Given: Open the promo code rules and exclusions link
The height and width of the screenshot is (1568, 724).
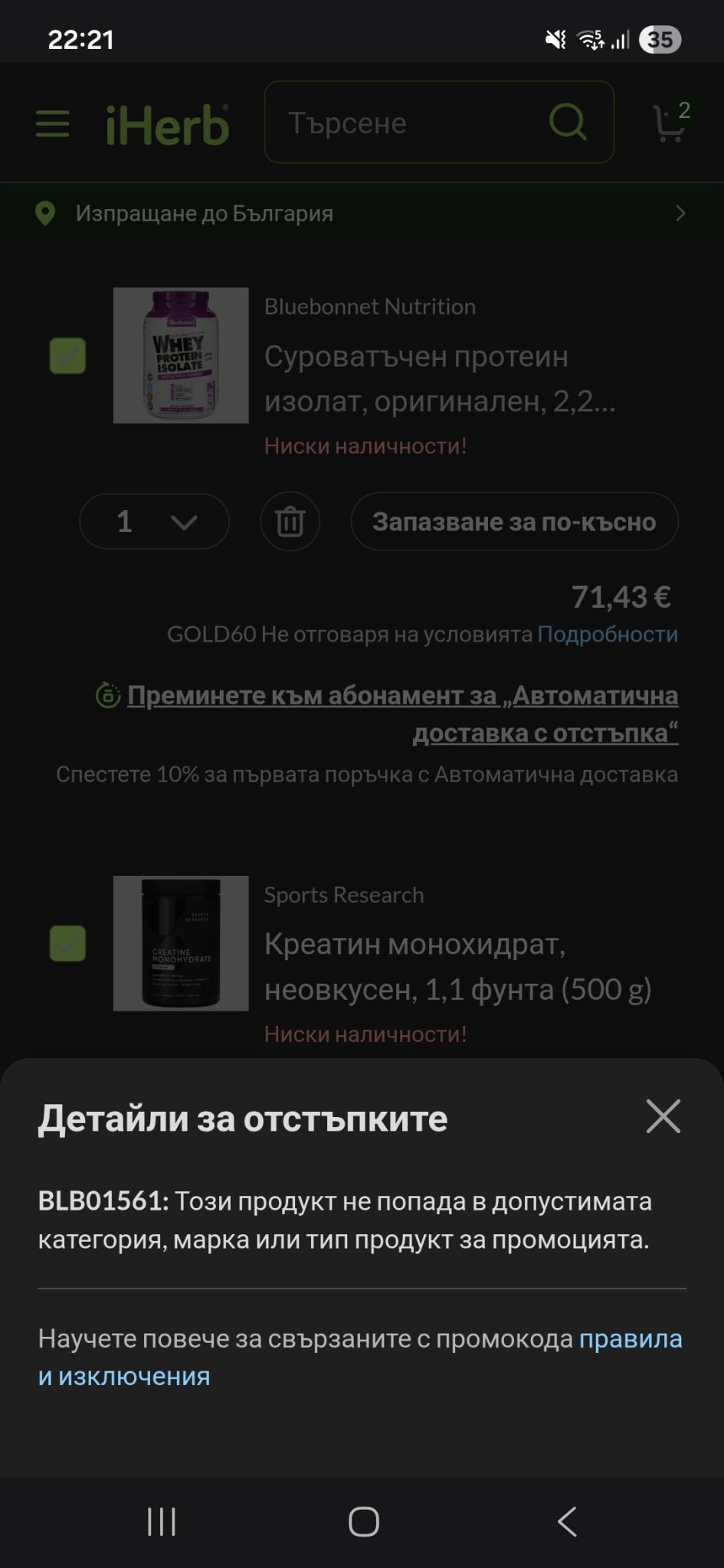Looking at the screenshot, I should coord(630,1339).
